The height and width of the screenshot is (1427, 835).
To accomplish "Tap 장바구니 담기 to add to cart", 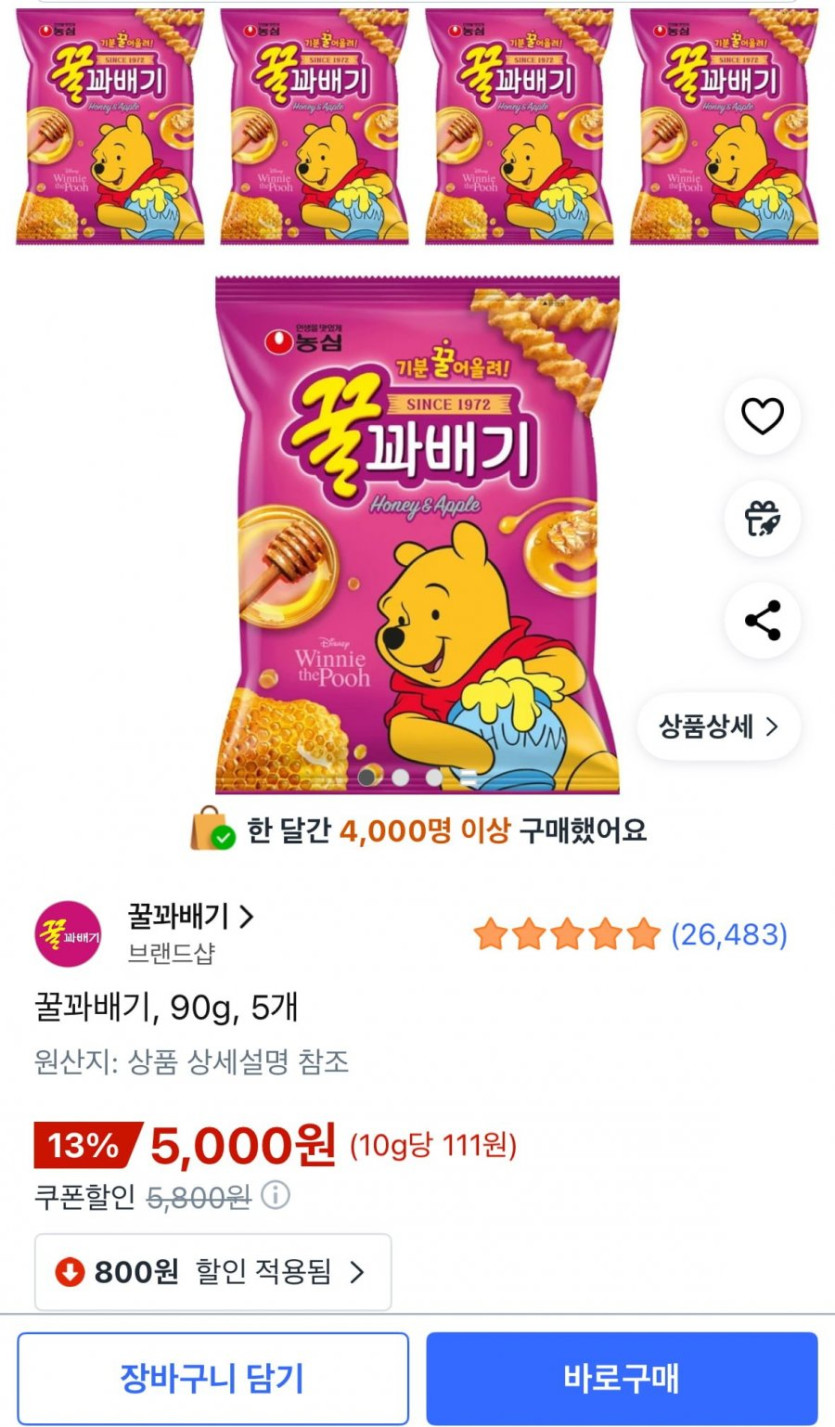I will point(212,1378).
